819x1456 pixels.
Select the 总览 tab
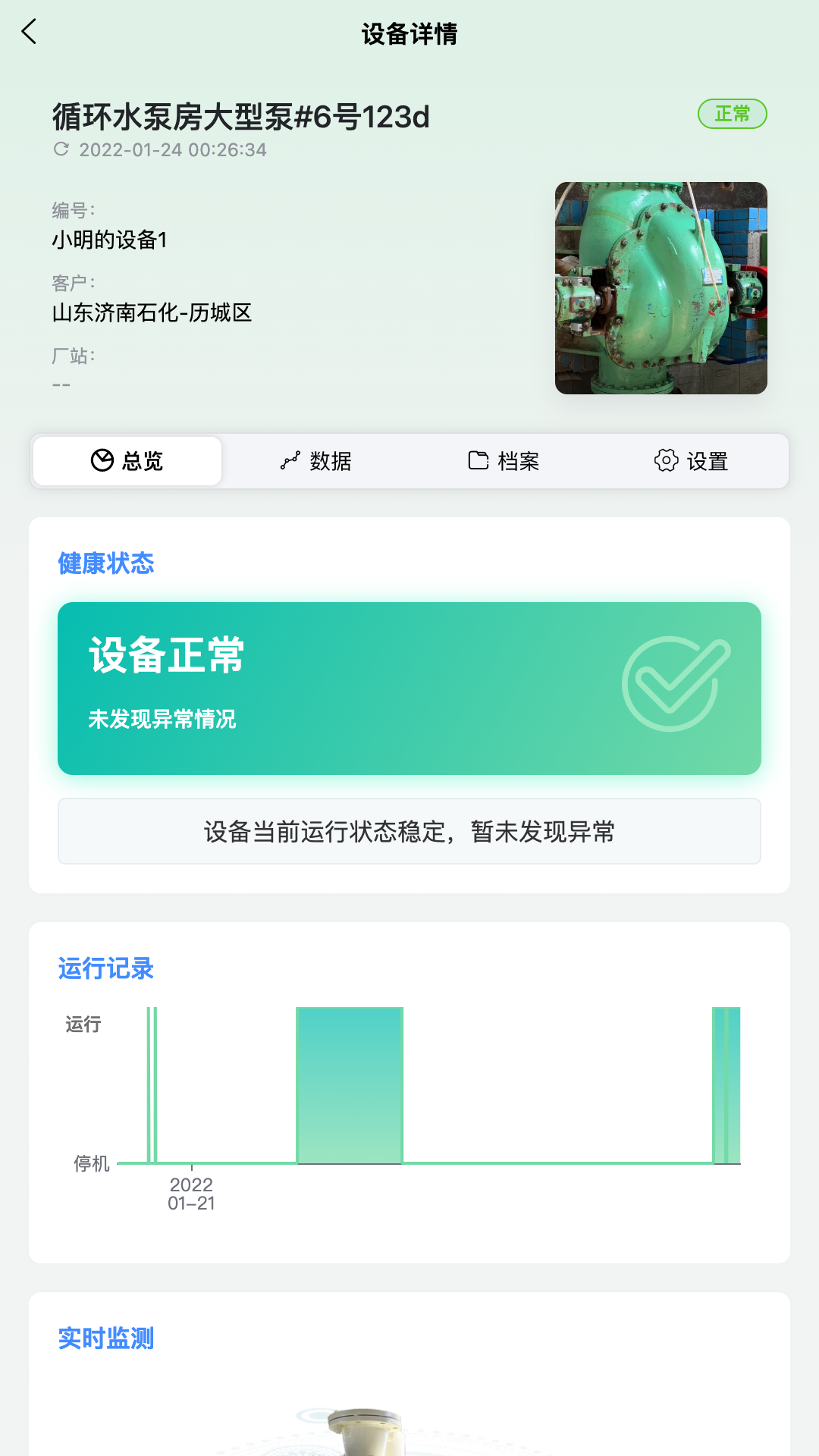[127, 461]
